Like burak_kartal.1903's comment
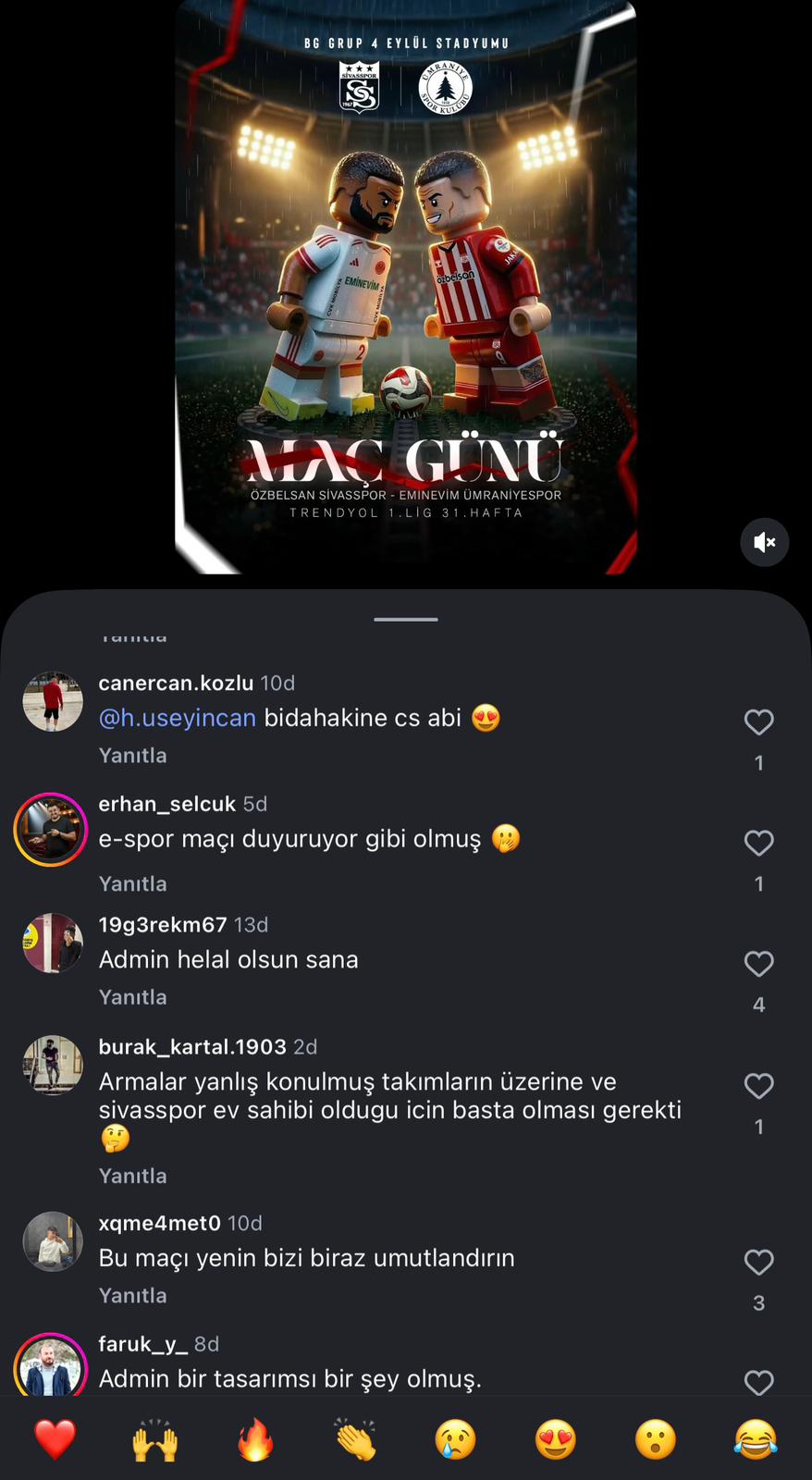This screenshot has width=812, height=1480. (x=758, y=1086)
